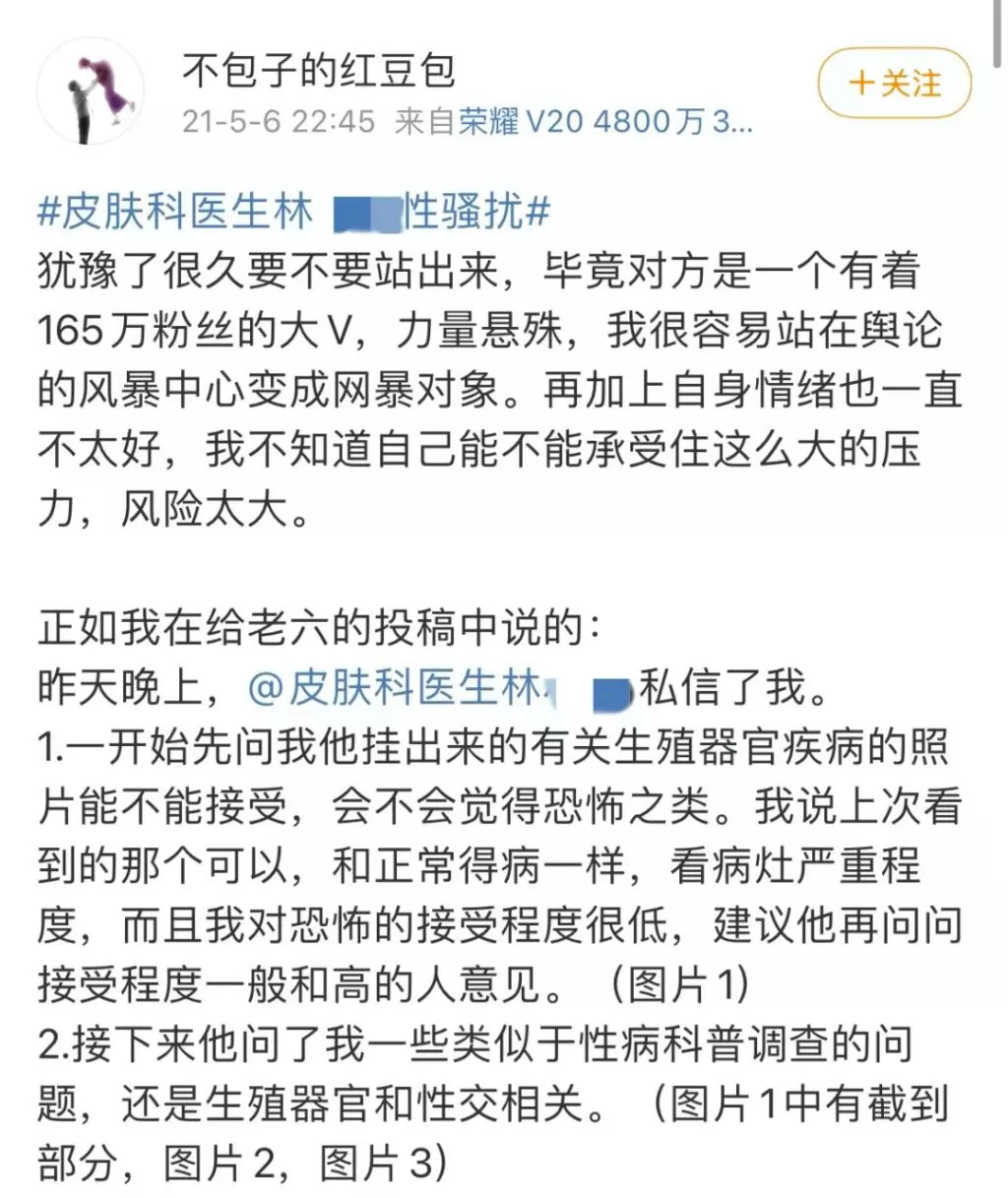Open the username 不包子的红豆包 profile
Image resolution: width=1008 pixels, height=1198 pixels.
(x=319, y=69)
